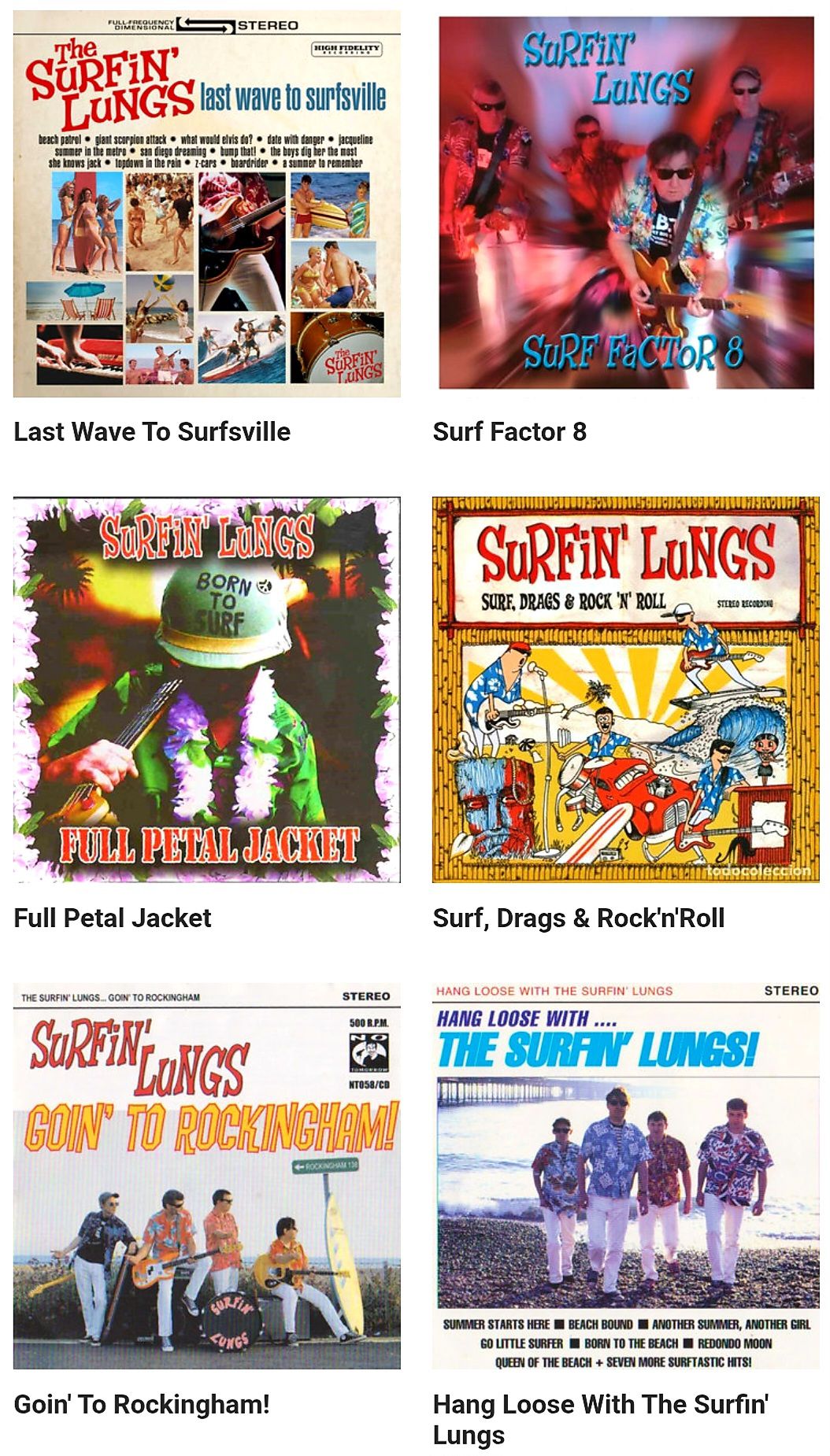Image resolution: width=830 pixels, height=1456 pixels.
Task: Open Hang Loose With The Surfin' Lungs album
Action: [x=625, y=1176]
